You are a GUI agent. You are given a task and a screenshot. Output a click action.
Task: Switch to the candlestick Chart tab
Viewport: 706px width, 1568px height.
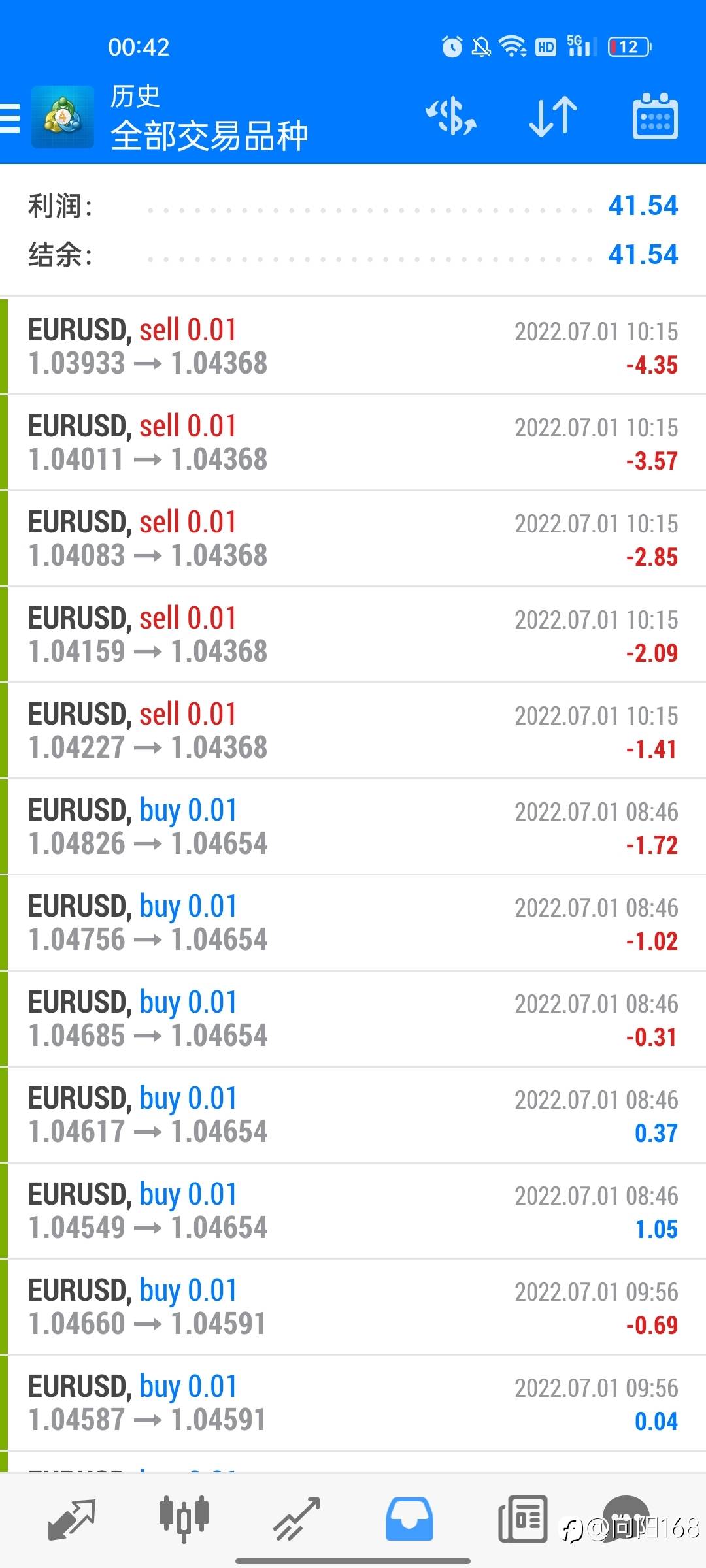click(x=184, y=1518)
